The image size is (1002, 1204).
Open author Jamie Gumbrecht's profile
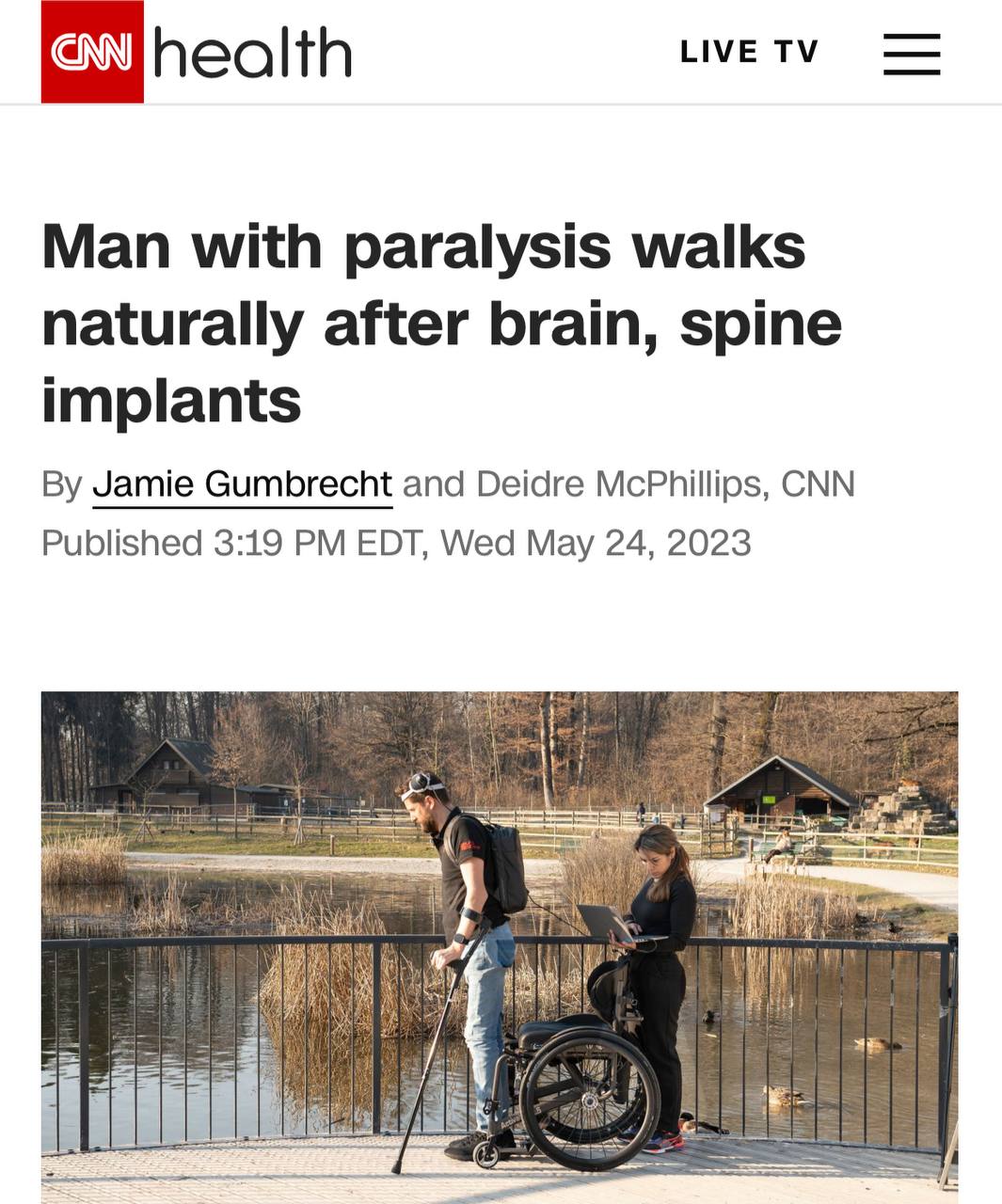(x=242, y=484)
